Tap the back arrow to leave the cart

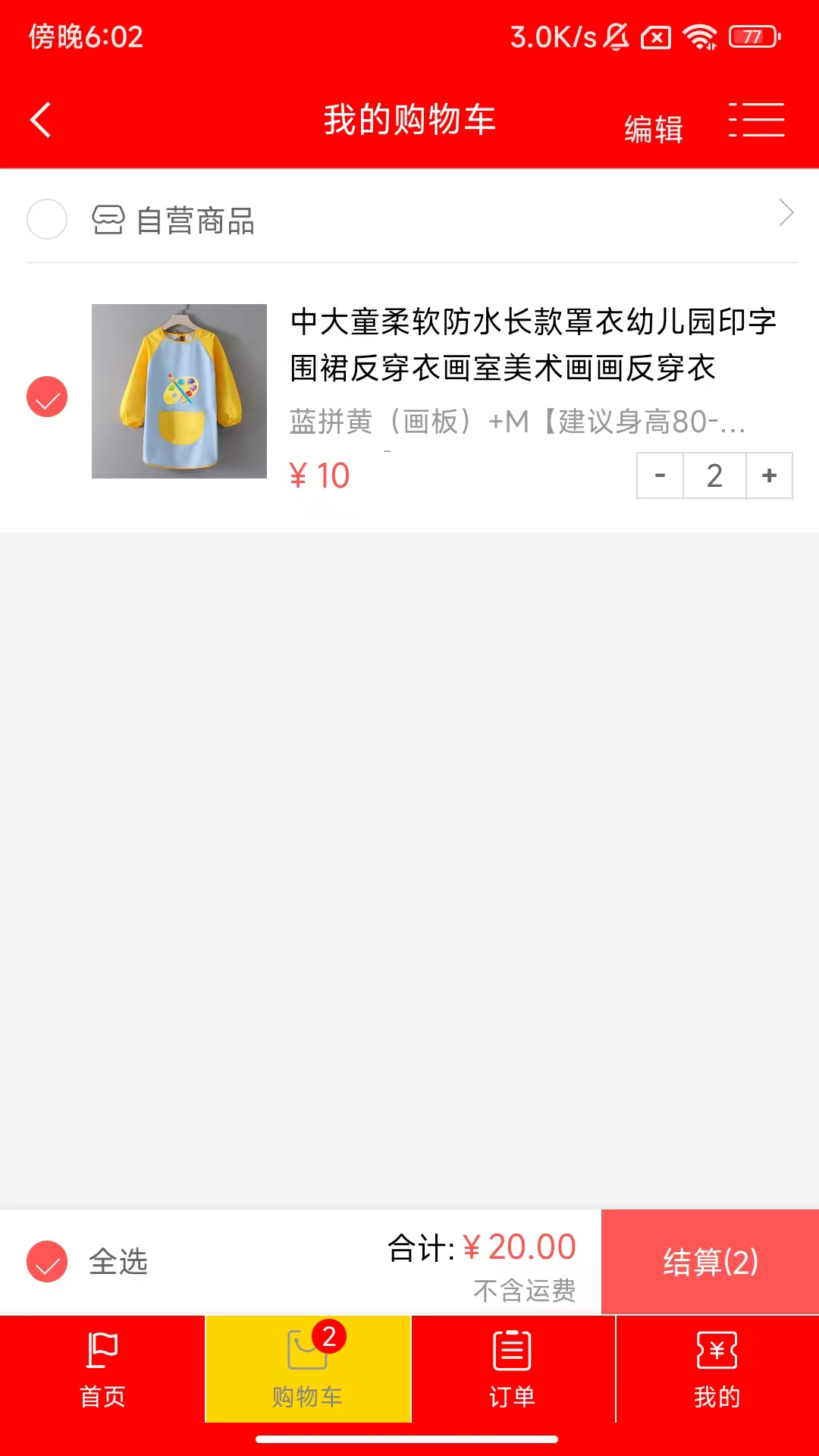pyautogui.click(x=39, y=119)
